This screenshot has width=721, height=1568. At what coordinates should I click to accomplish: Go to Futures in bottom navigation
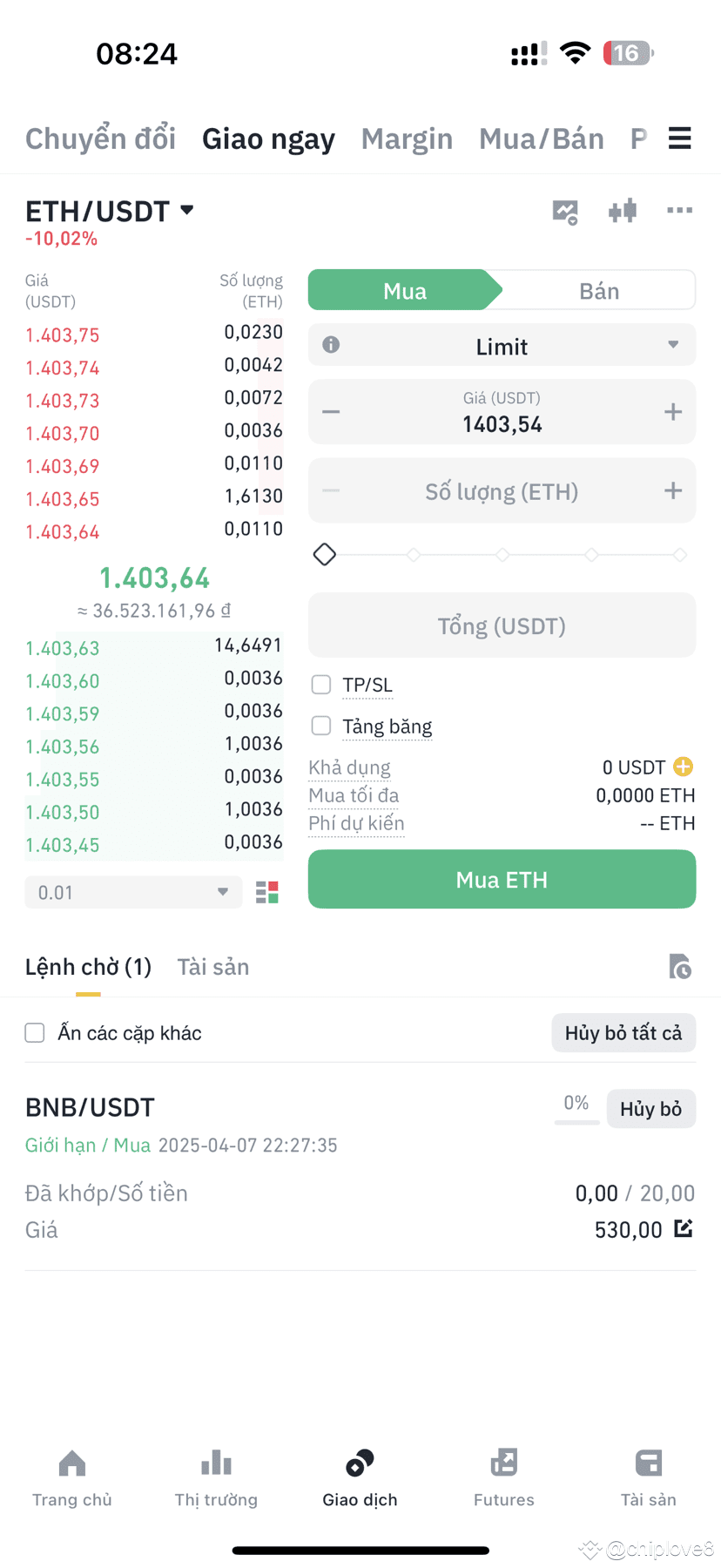pyautogui.click(x=504, y=1477)
